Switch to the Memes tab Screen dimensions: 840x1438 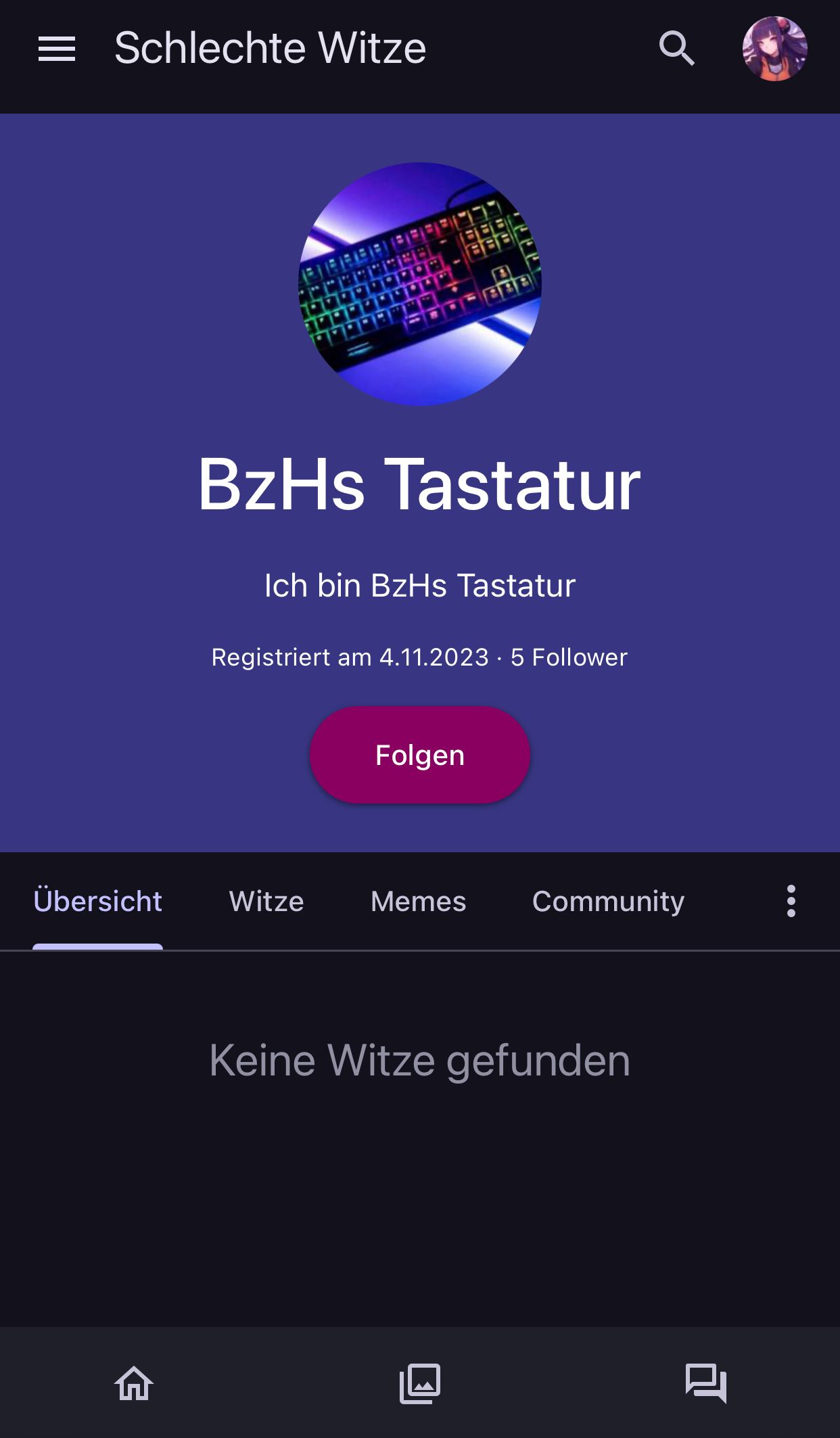(418, 901)
